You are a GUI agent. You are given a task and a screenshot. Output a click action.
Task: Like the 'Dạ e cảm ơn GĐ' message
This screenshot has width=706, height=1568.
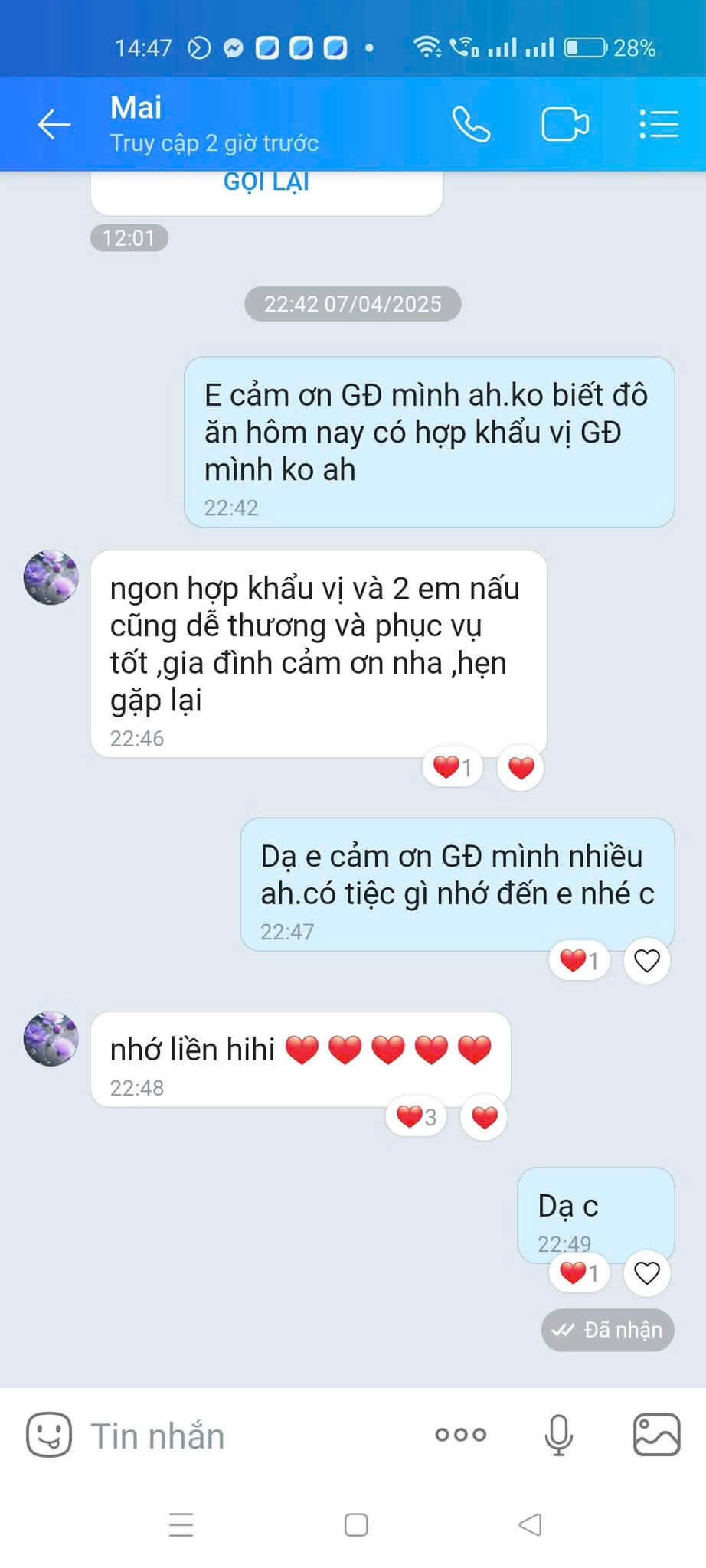(x=647, y=961)
